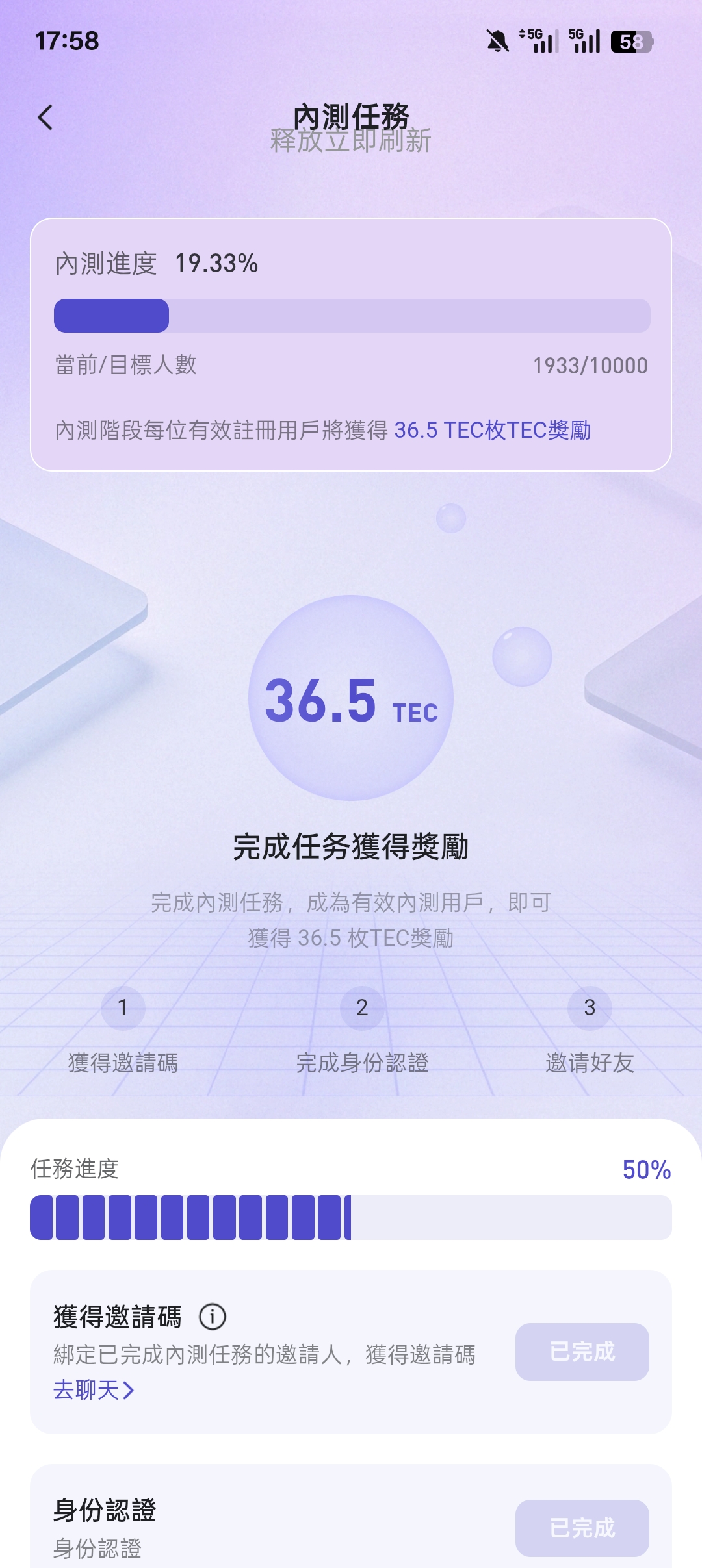Image resolution: width=702 pixels, height=1568 pixels.
Task: Tap the 1933/10000 participant count
Action: (x=589, y=366)
